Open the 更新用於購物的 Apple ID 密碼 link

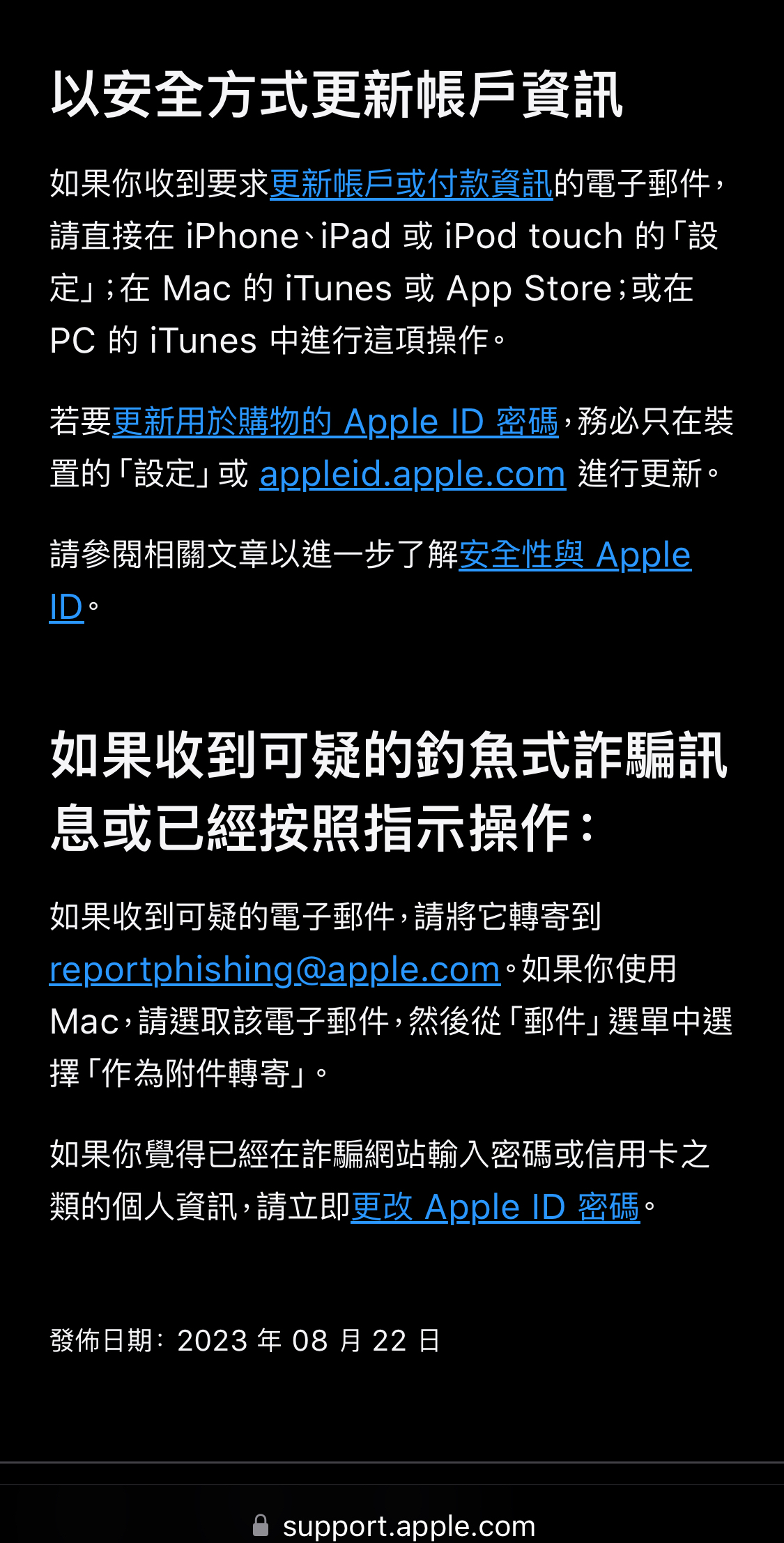[335, 422]
